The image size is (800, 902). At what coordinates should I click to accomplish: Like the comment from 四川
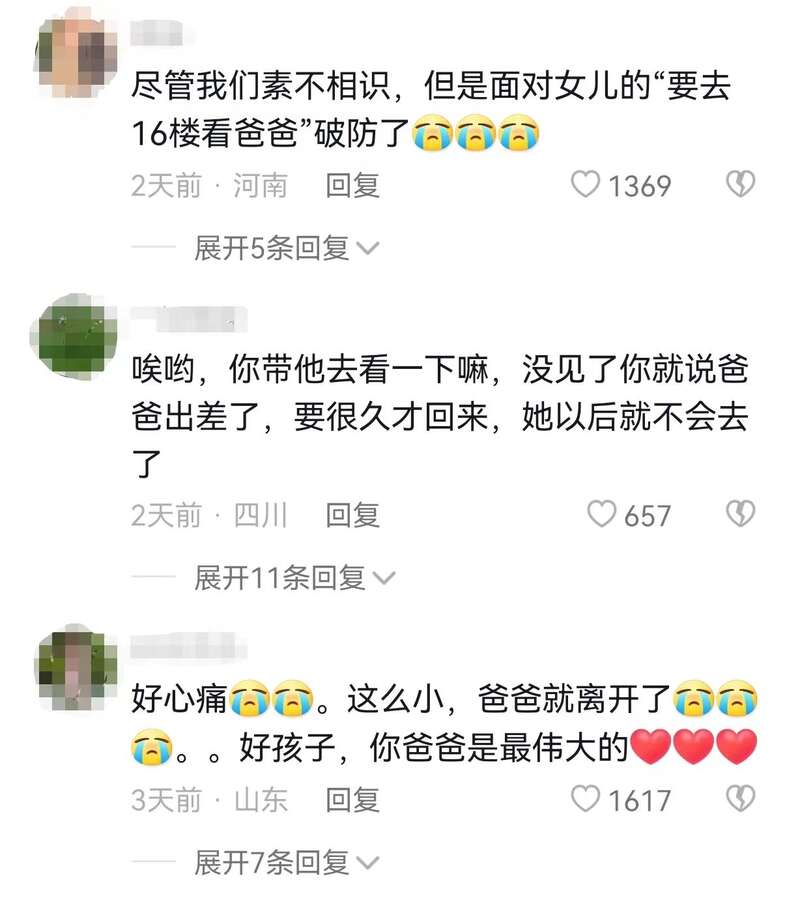click(601, 515)
